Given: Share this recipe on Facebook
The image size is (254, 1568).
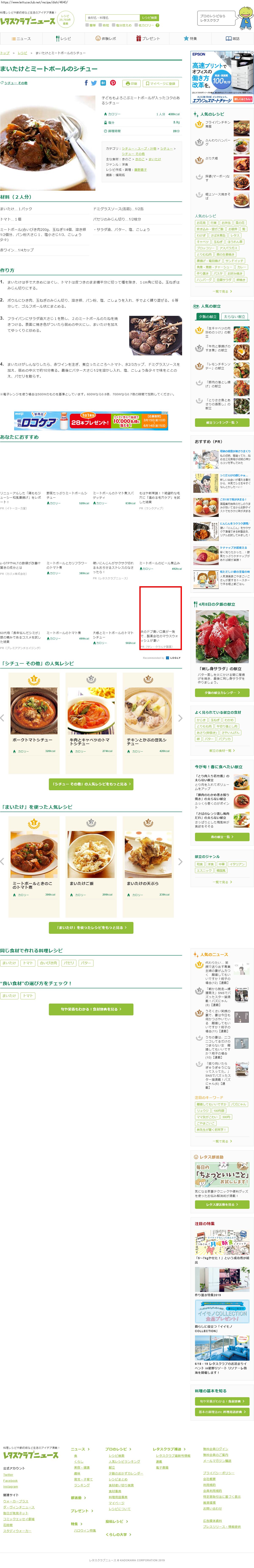Looking at the screenshot, I should 86,83.
